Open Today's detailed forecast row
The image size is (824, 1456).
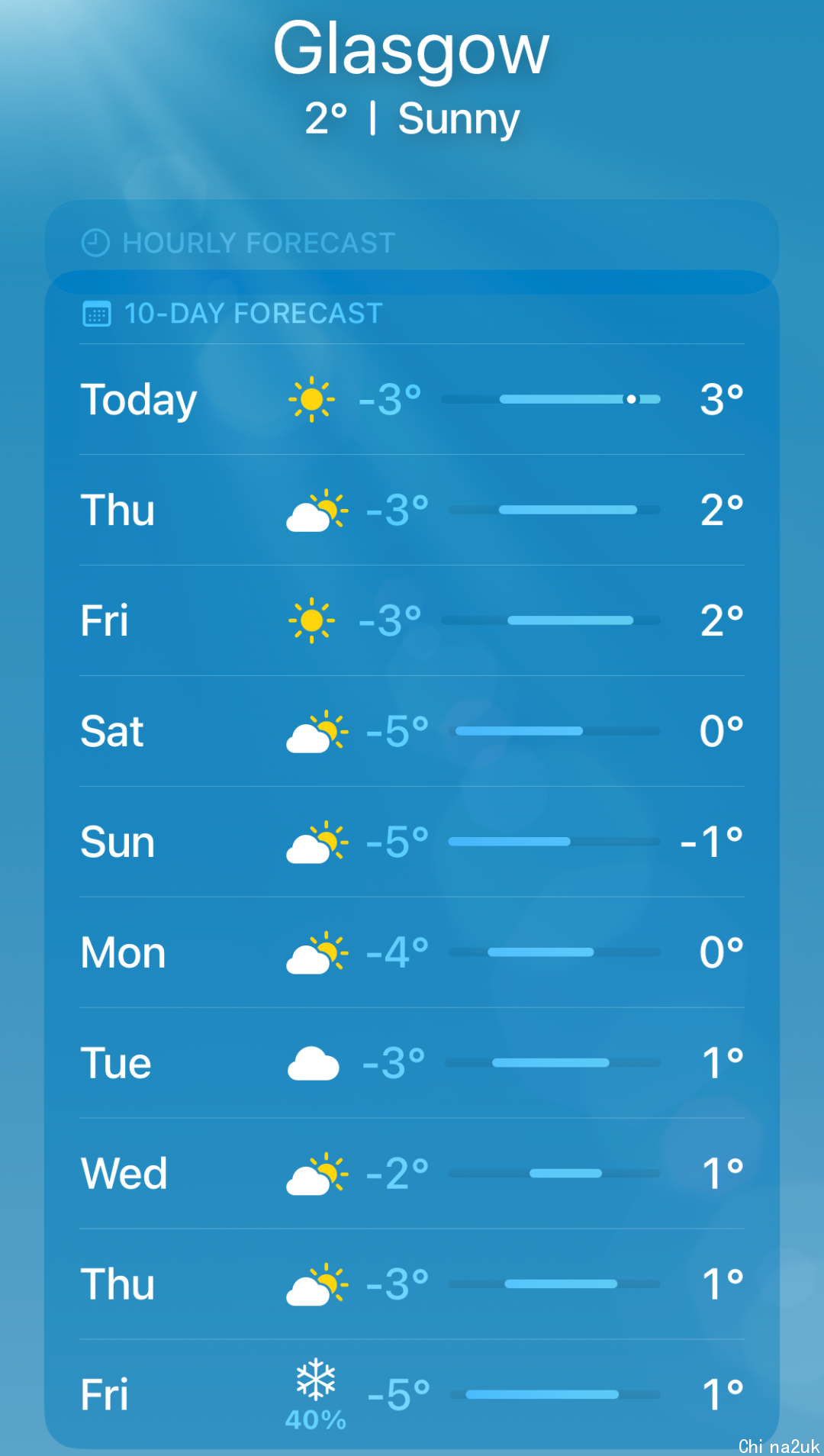click(412, 399)
